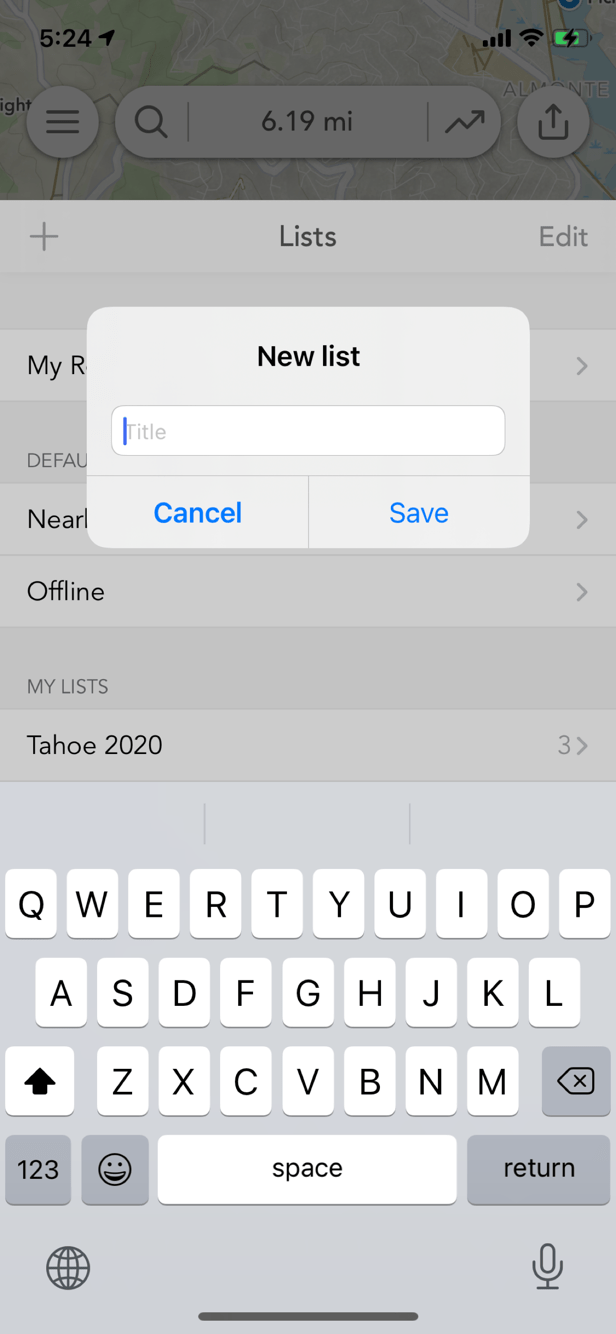
Task: Tap the shift key
Action: (x=40, y=1081)
